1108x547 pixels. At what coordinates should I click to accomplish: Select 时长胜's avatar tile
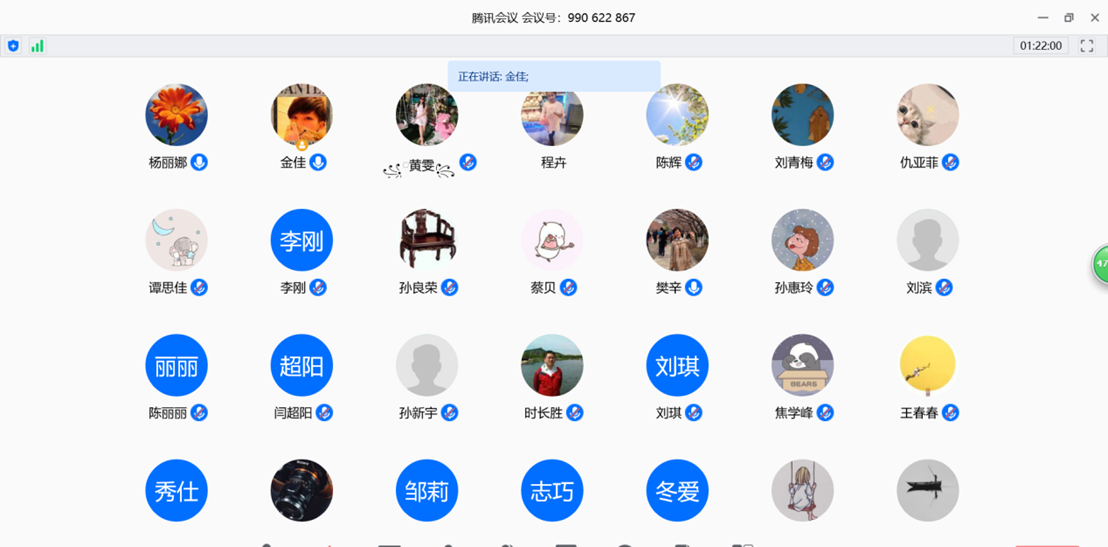click(552, 365)
